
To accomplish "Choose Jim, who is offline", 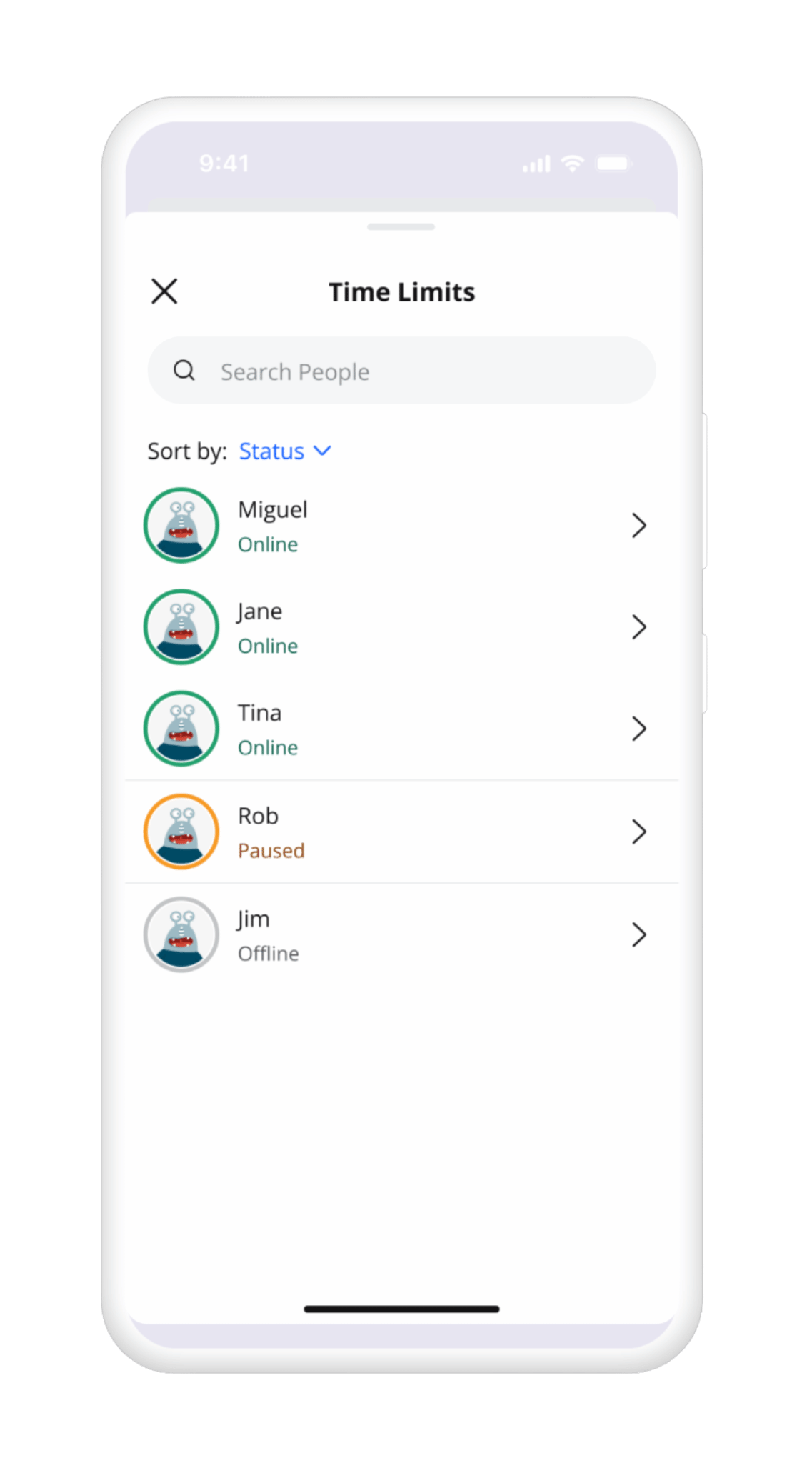I will [x=401, y=934].
